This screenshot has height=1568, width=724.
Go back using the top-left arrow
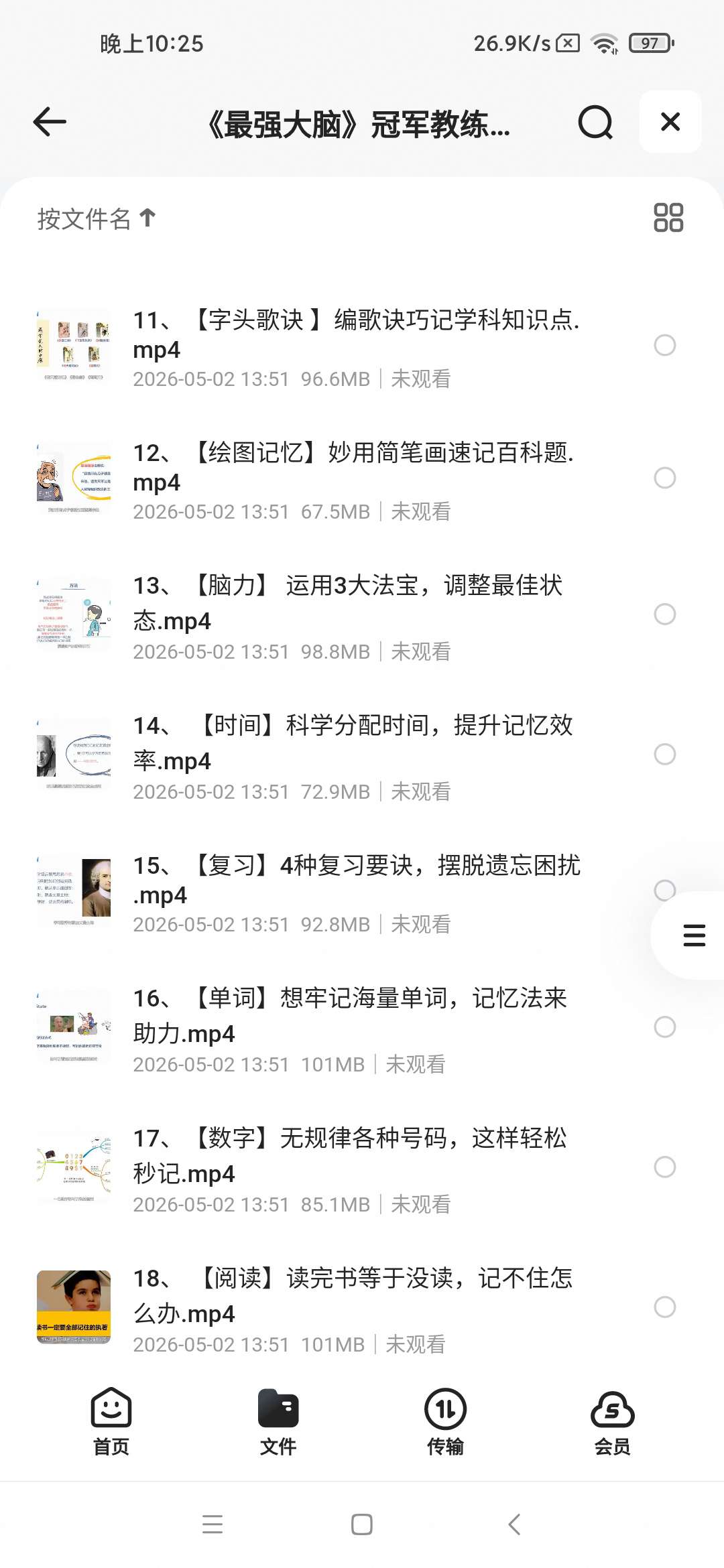(50, 122)
